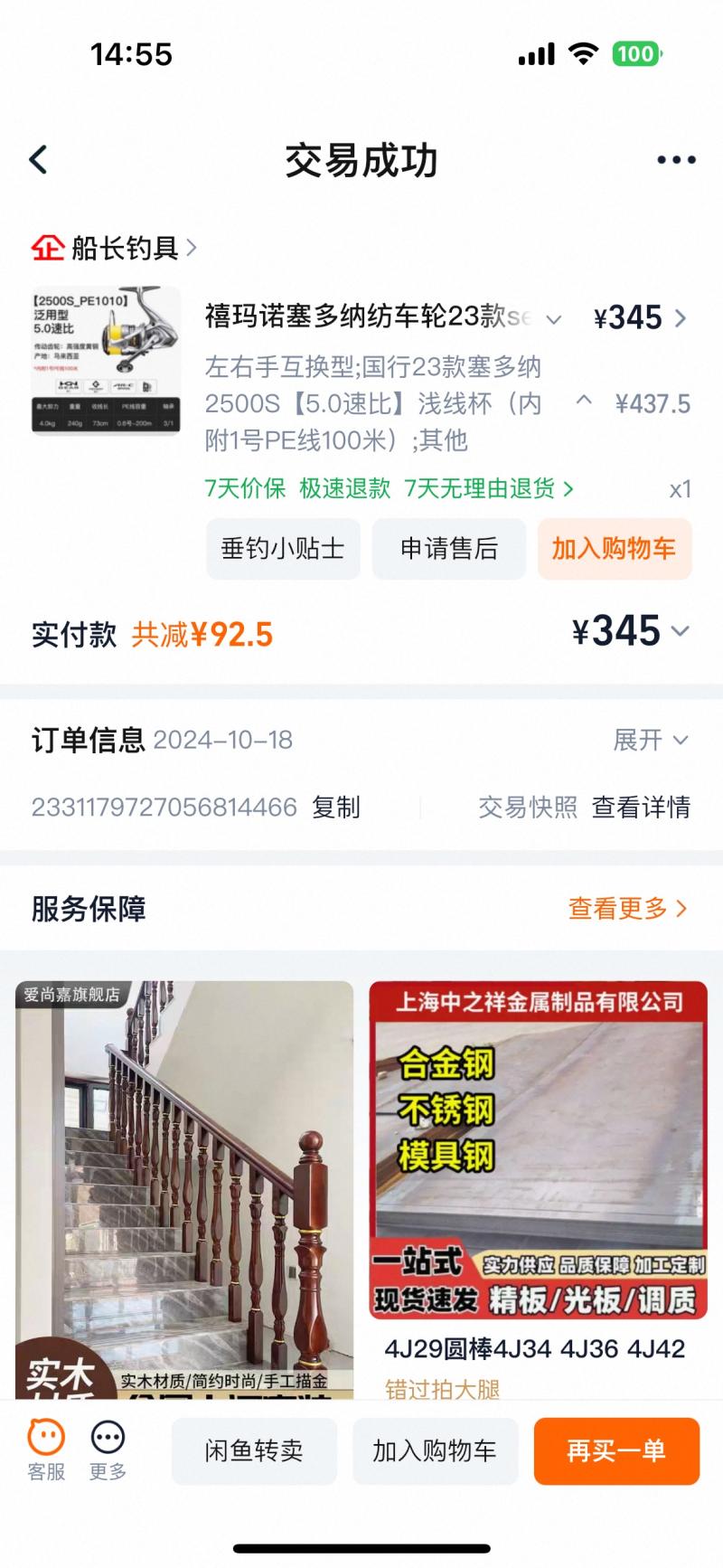Go back from the 交易成功 page

pos(38,160)
